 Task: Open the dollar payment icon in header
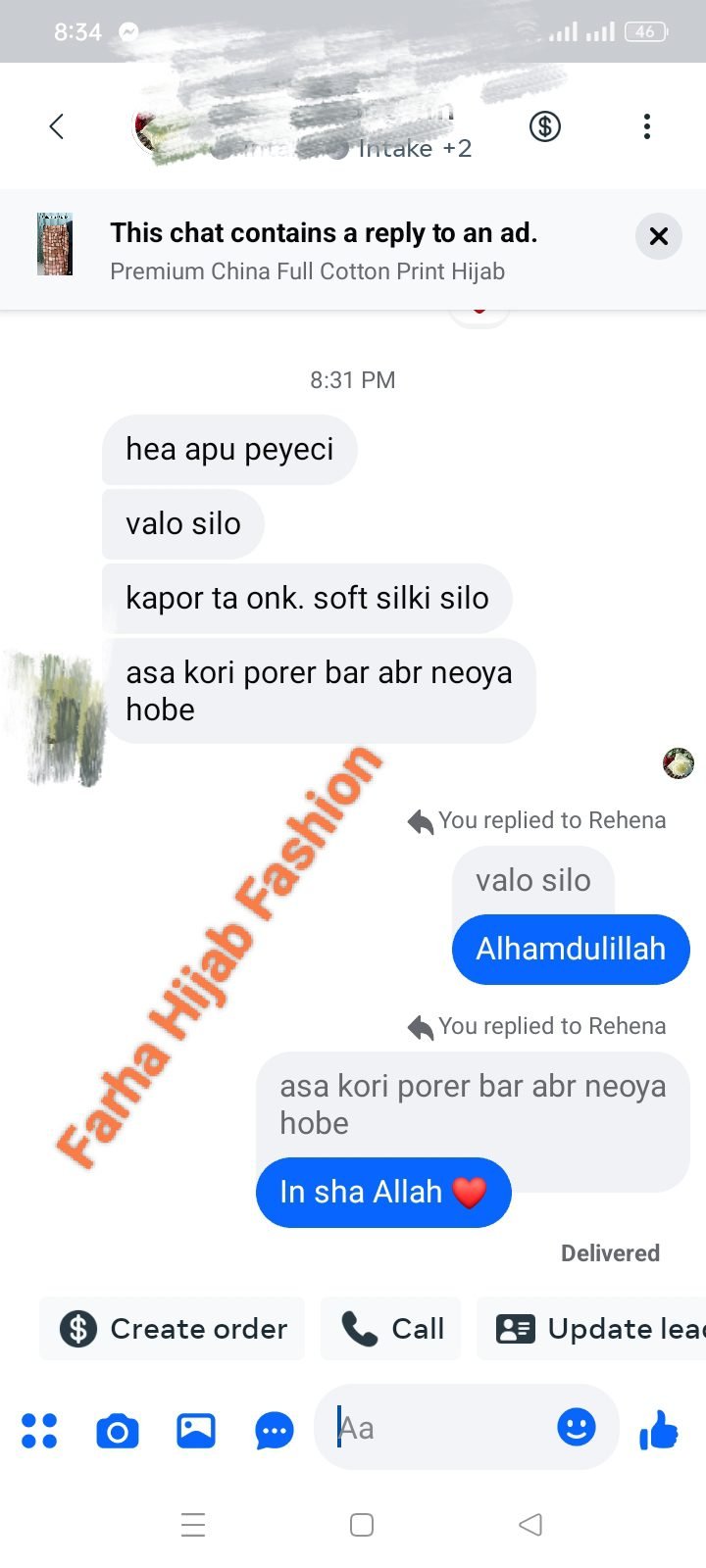pos(545,126)
